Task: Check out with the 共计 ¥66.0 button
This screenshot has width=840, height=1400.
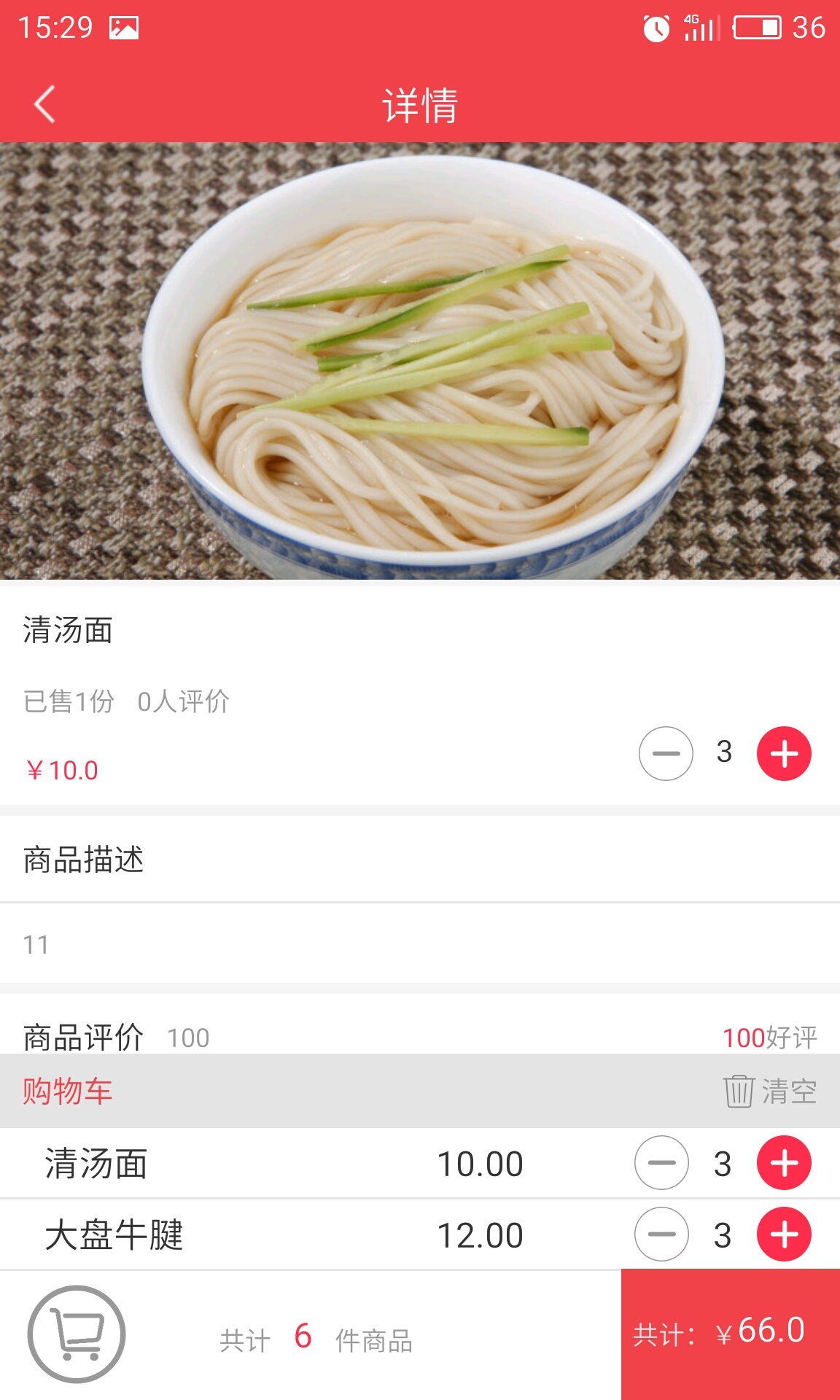Action: point(730,1334)
